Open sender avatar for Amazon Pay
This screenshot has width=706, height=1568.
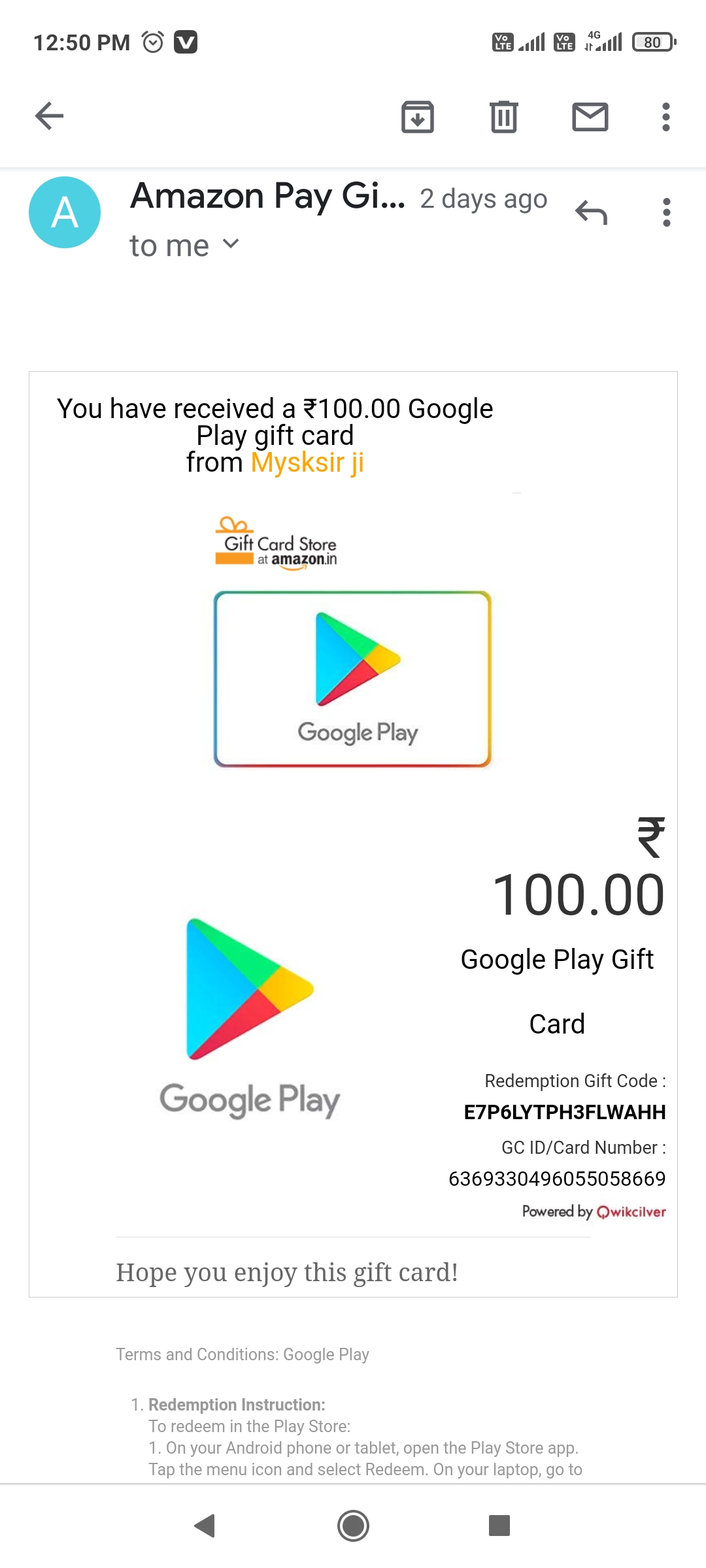click(65, 212)
